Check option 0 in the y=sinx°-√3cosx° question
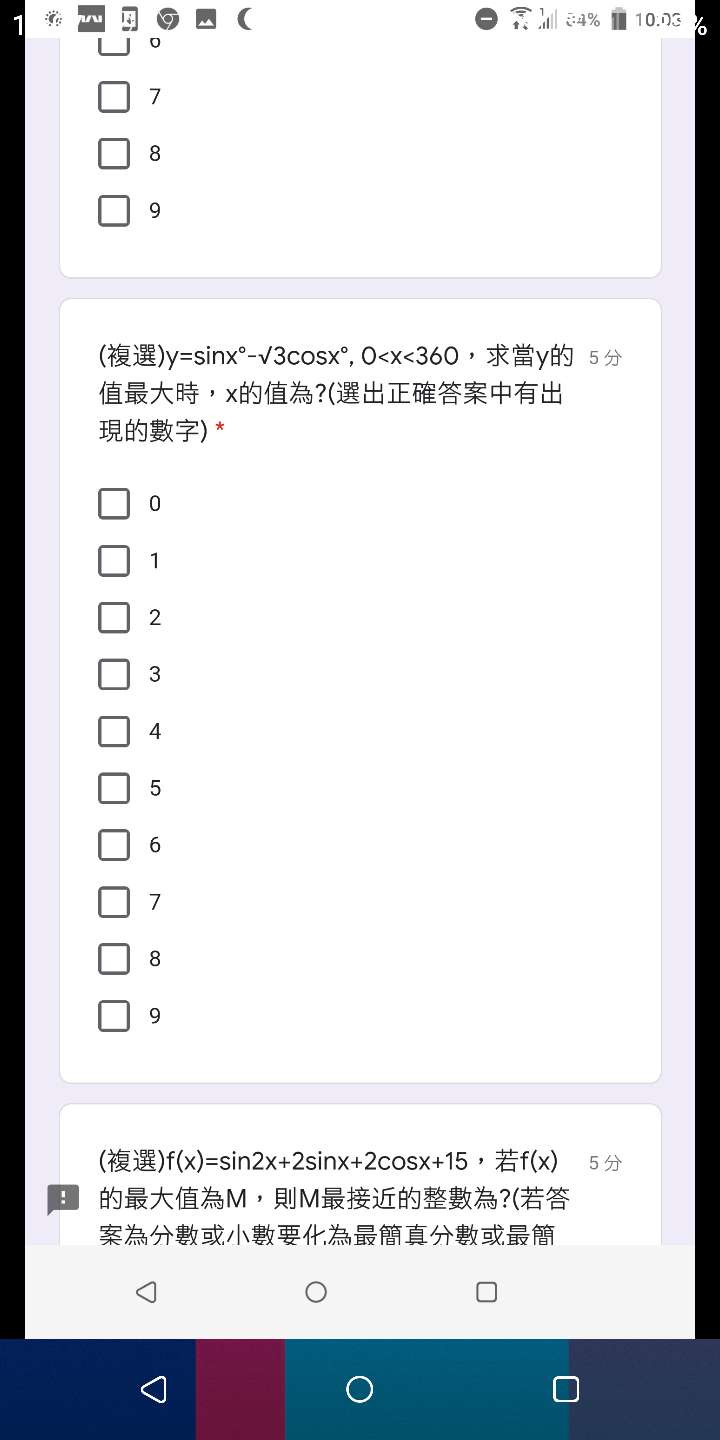 click(114, 503)
